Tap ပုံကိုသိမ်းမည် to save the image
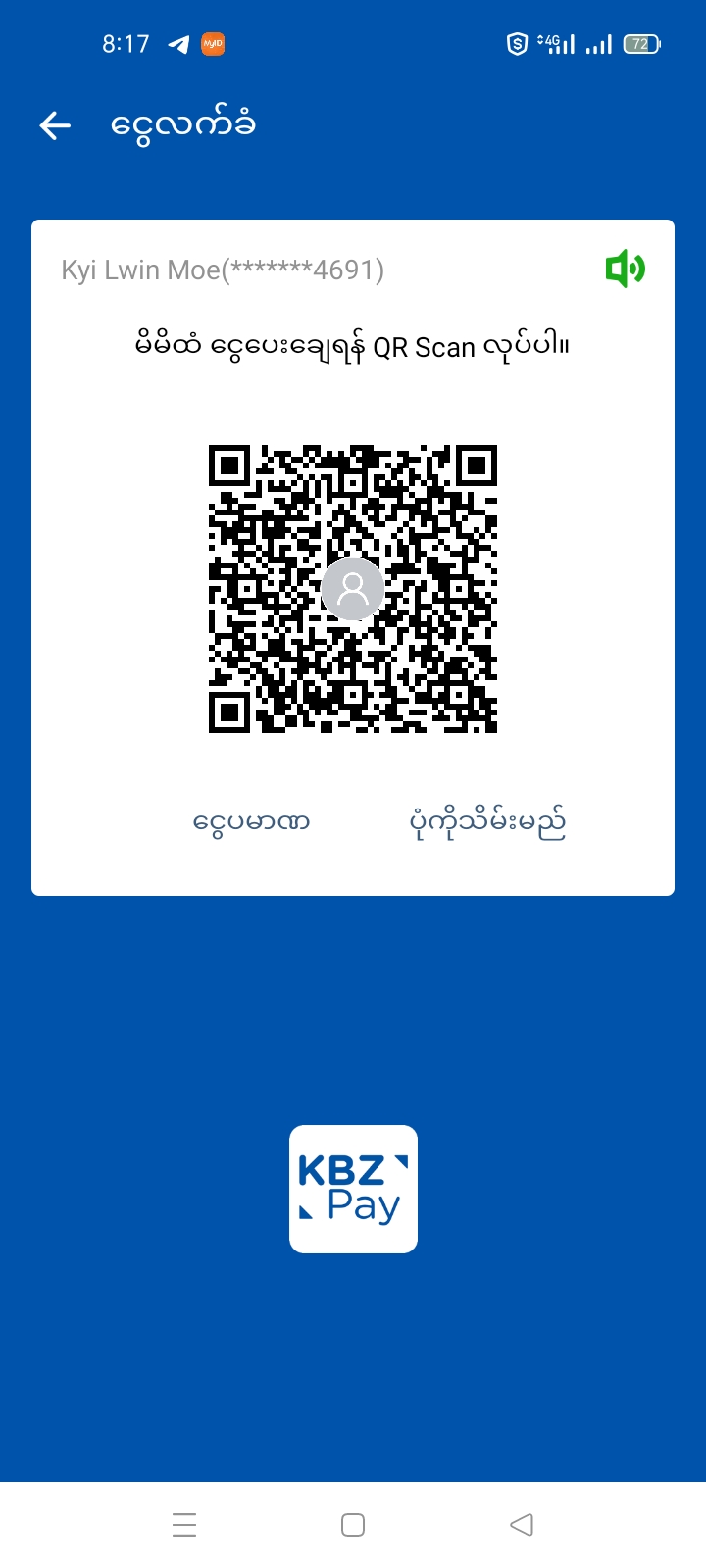706x1568 pixels. (487, 823)
